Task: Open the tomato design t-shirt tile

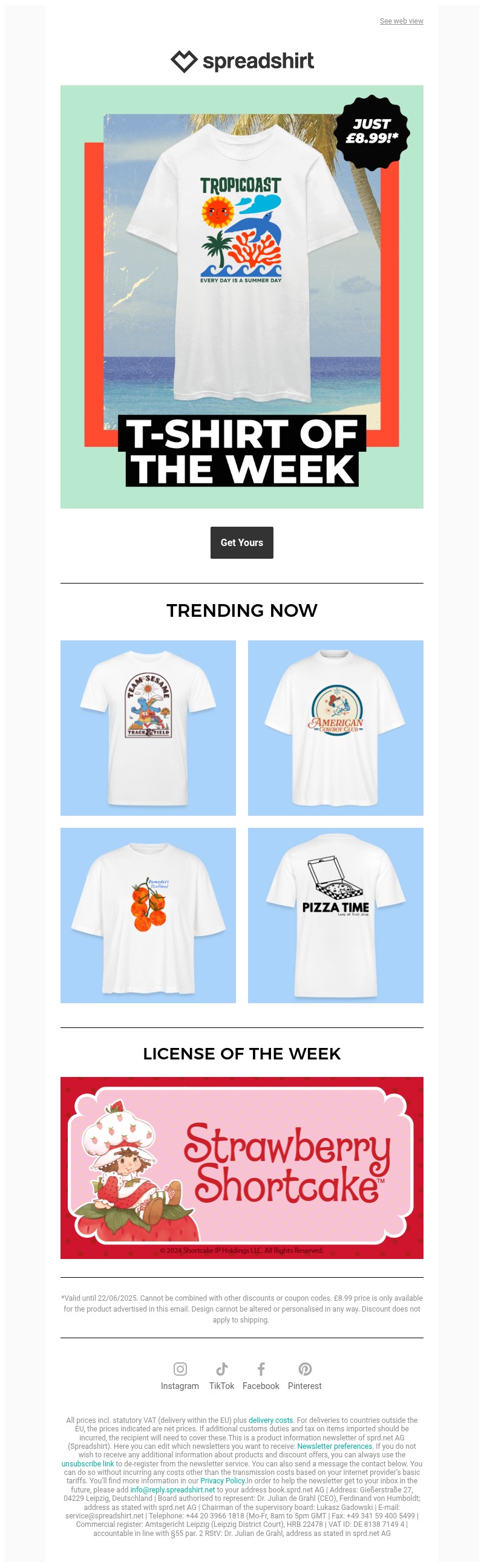Action: [148, 915]
